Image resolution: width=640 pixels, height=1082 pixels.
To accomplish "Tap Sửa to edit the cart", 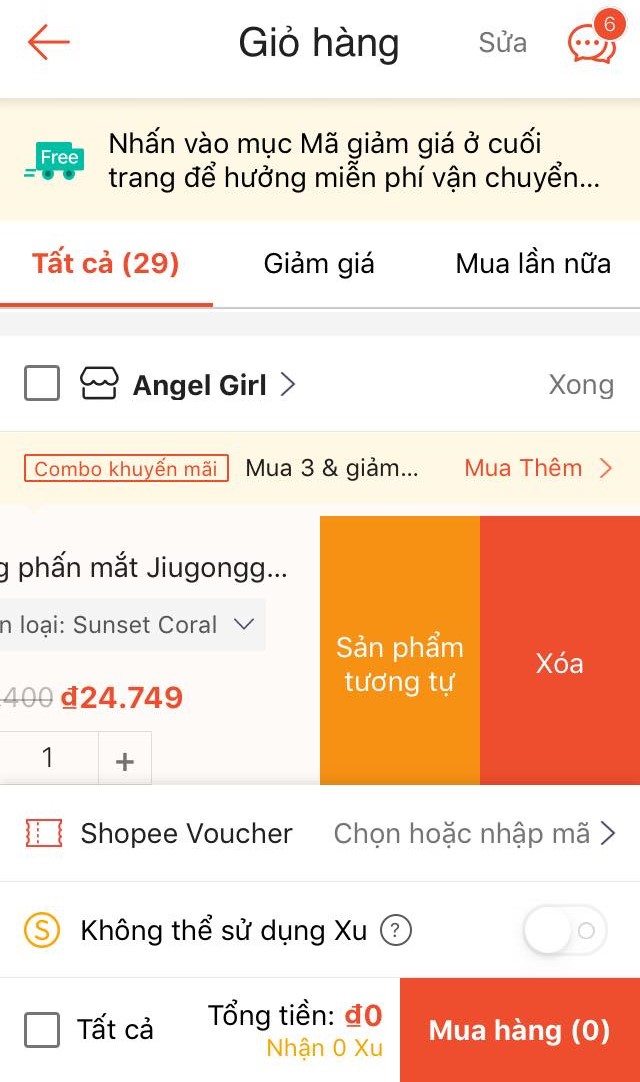I will (x=502, y=43).
